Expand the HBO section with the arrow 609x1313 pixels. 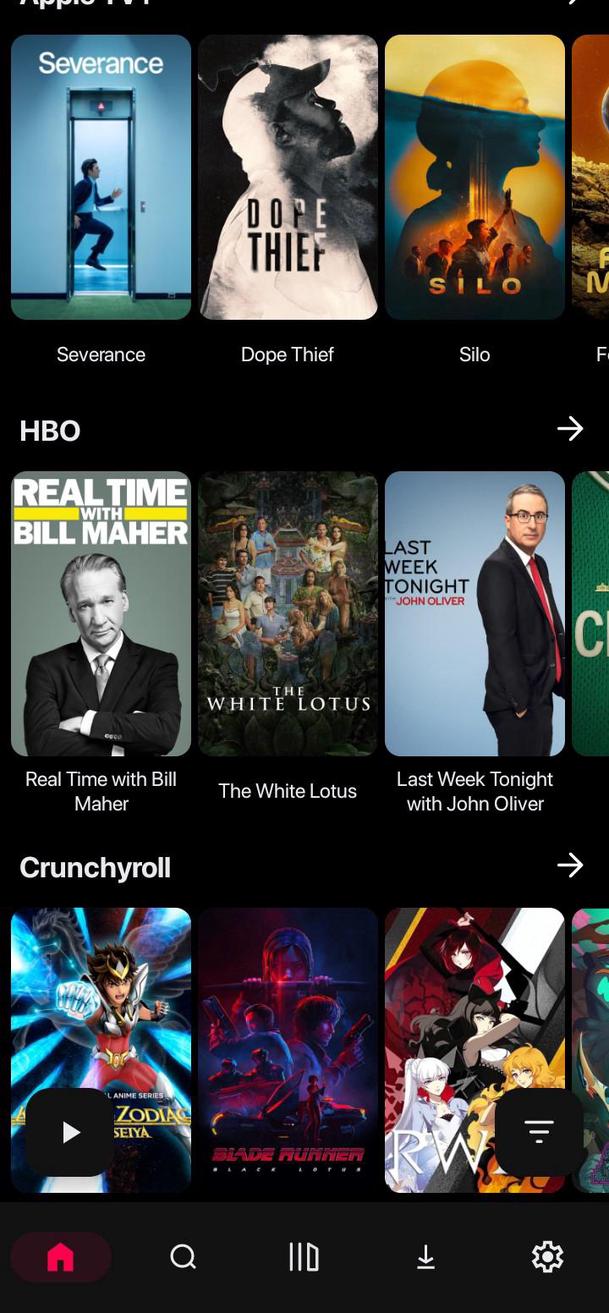tap(570, 429)
